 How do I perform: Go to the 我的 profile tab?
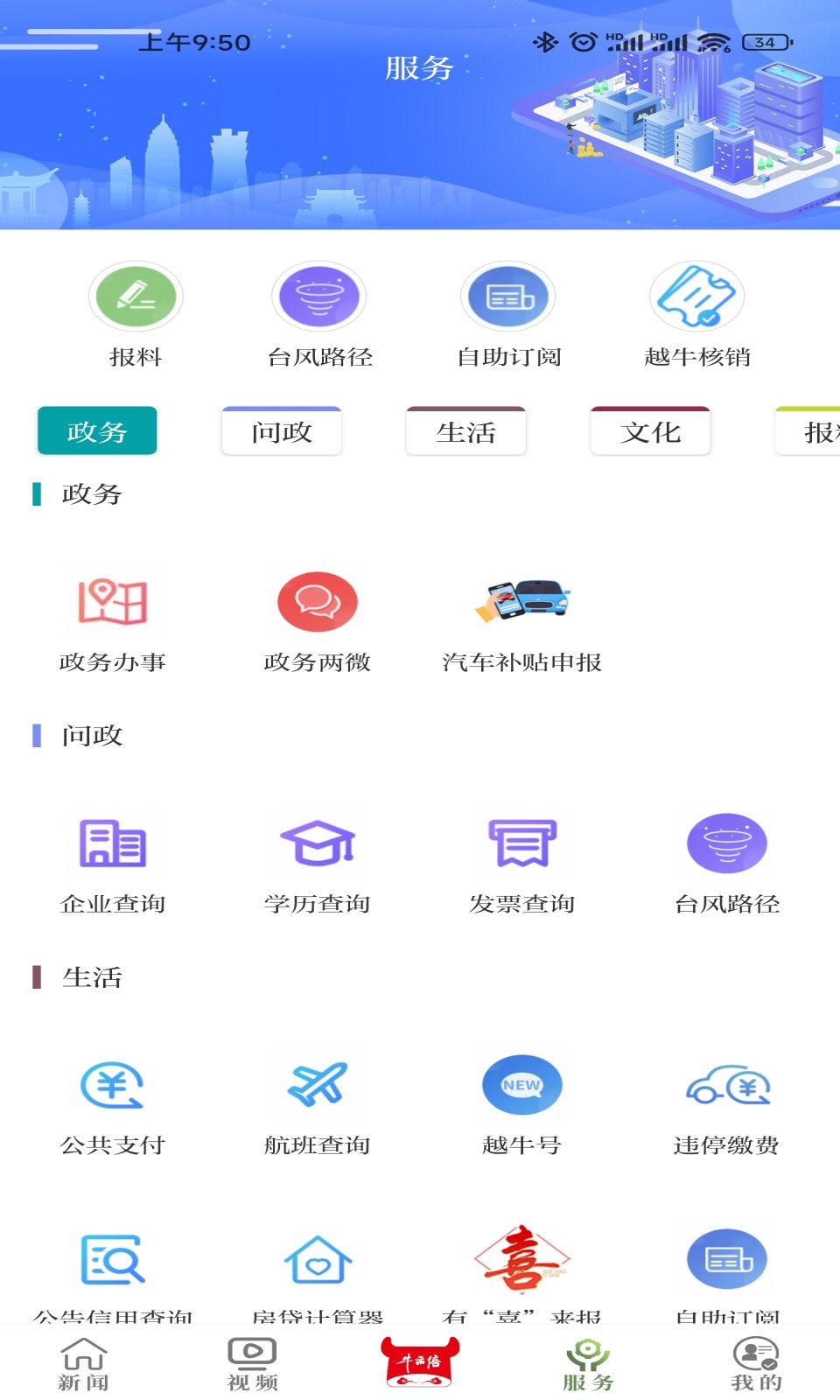(754, 1361)
